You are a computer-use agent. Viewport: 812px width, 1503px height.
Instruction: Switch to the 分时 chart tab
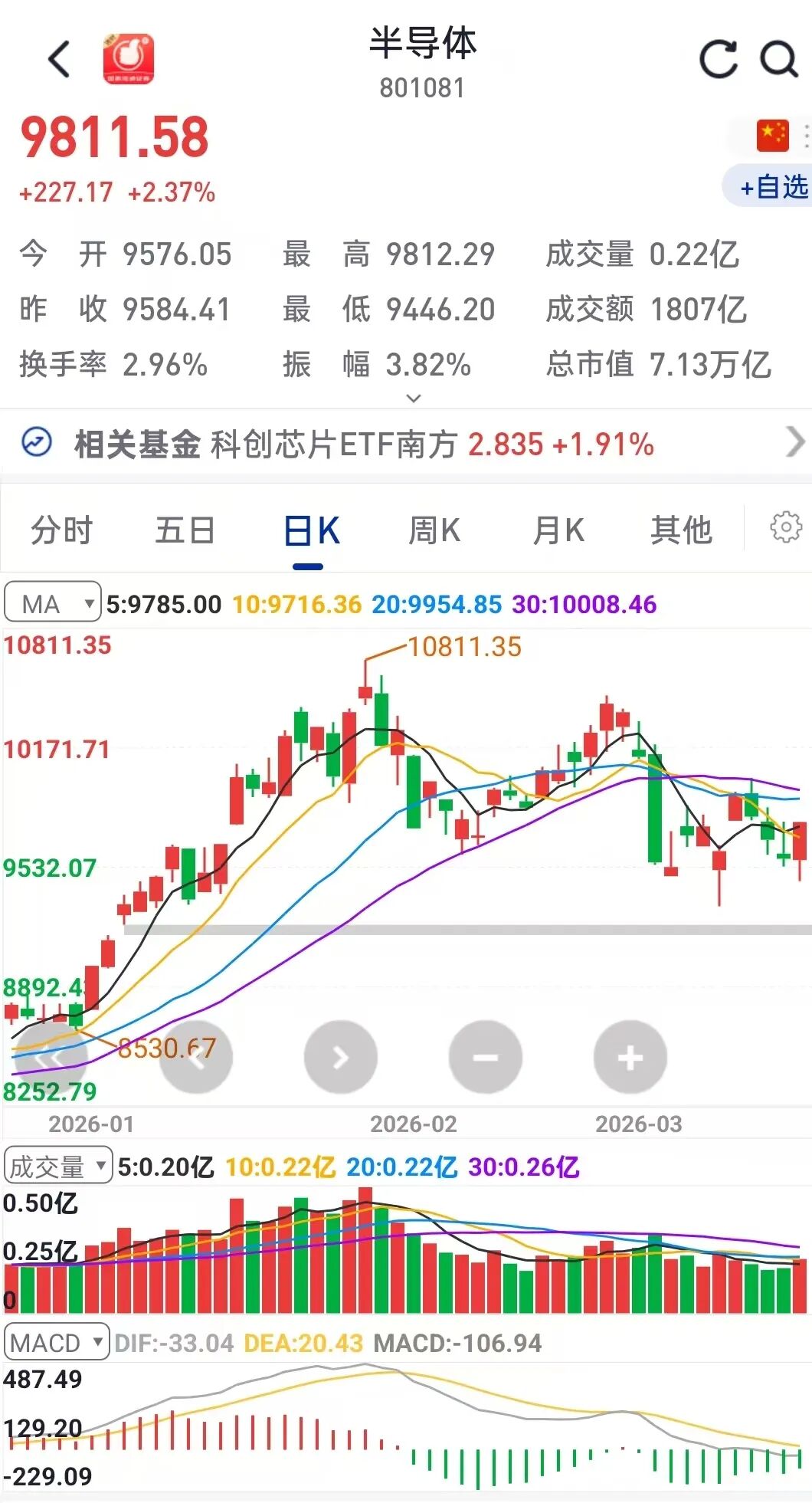(61, 530)
